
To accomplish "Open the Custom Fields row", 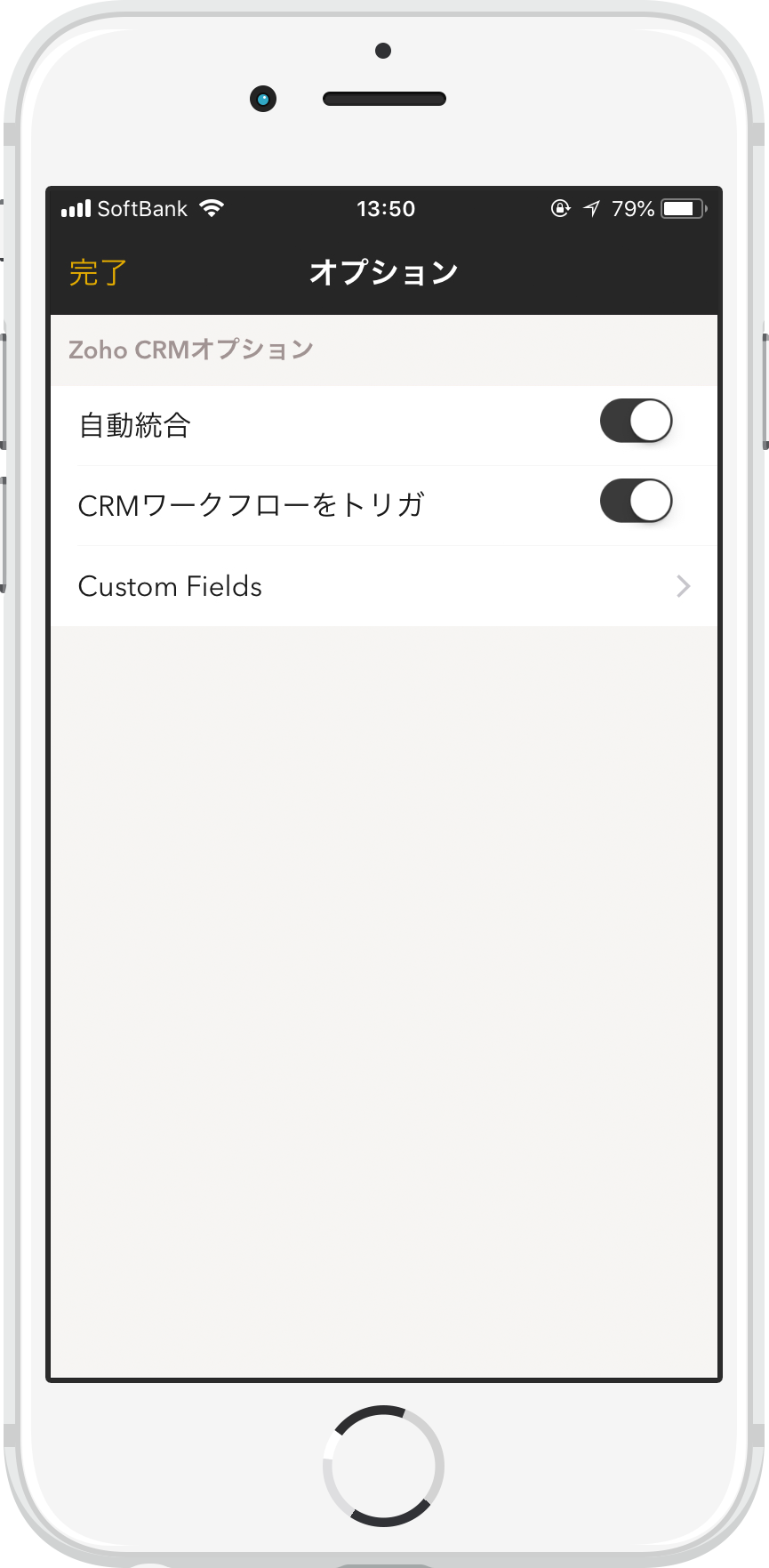I will pyautogui.click(x=384, y=586).
